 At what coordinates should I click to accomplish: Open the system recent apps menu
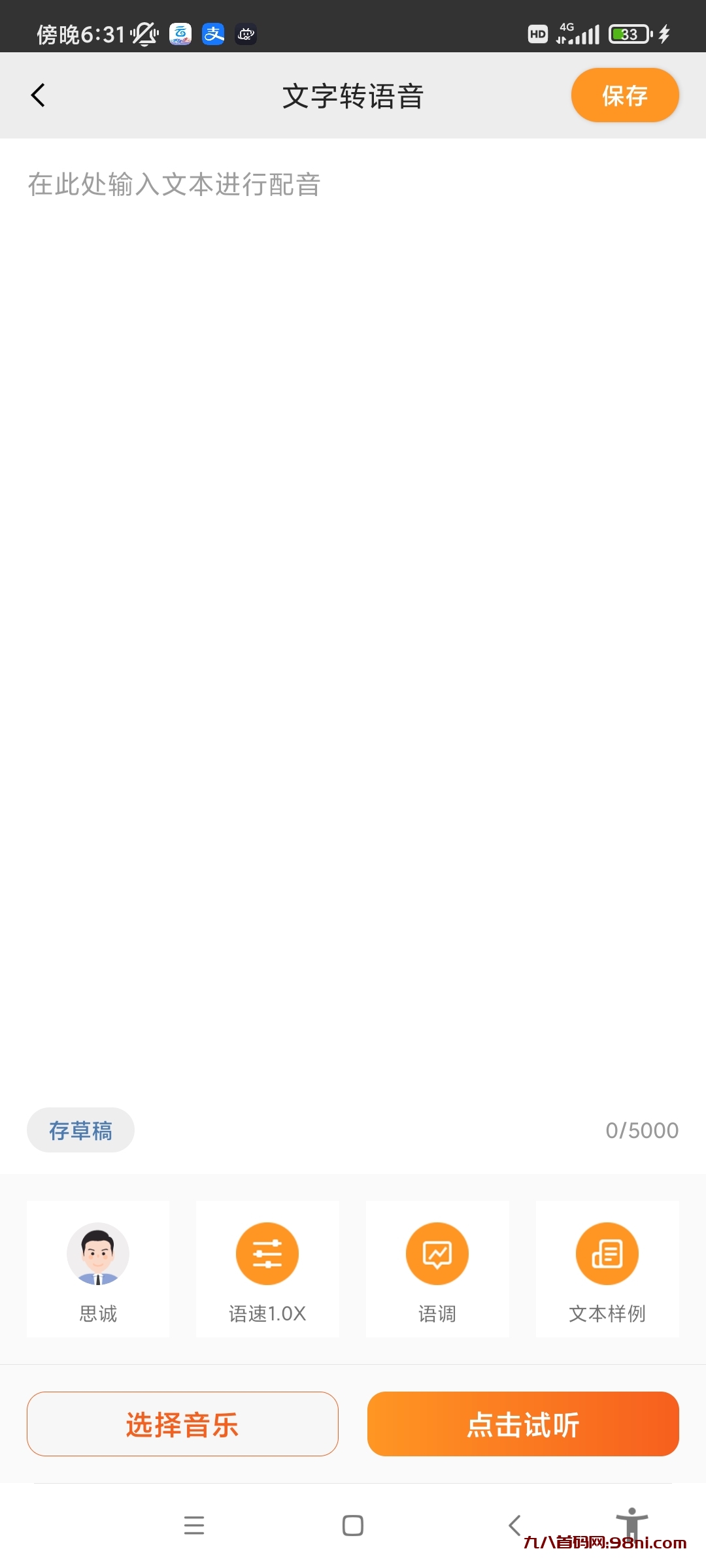194,1526
